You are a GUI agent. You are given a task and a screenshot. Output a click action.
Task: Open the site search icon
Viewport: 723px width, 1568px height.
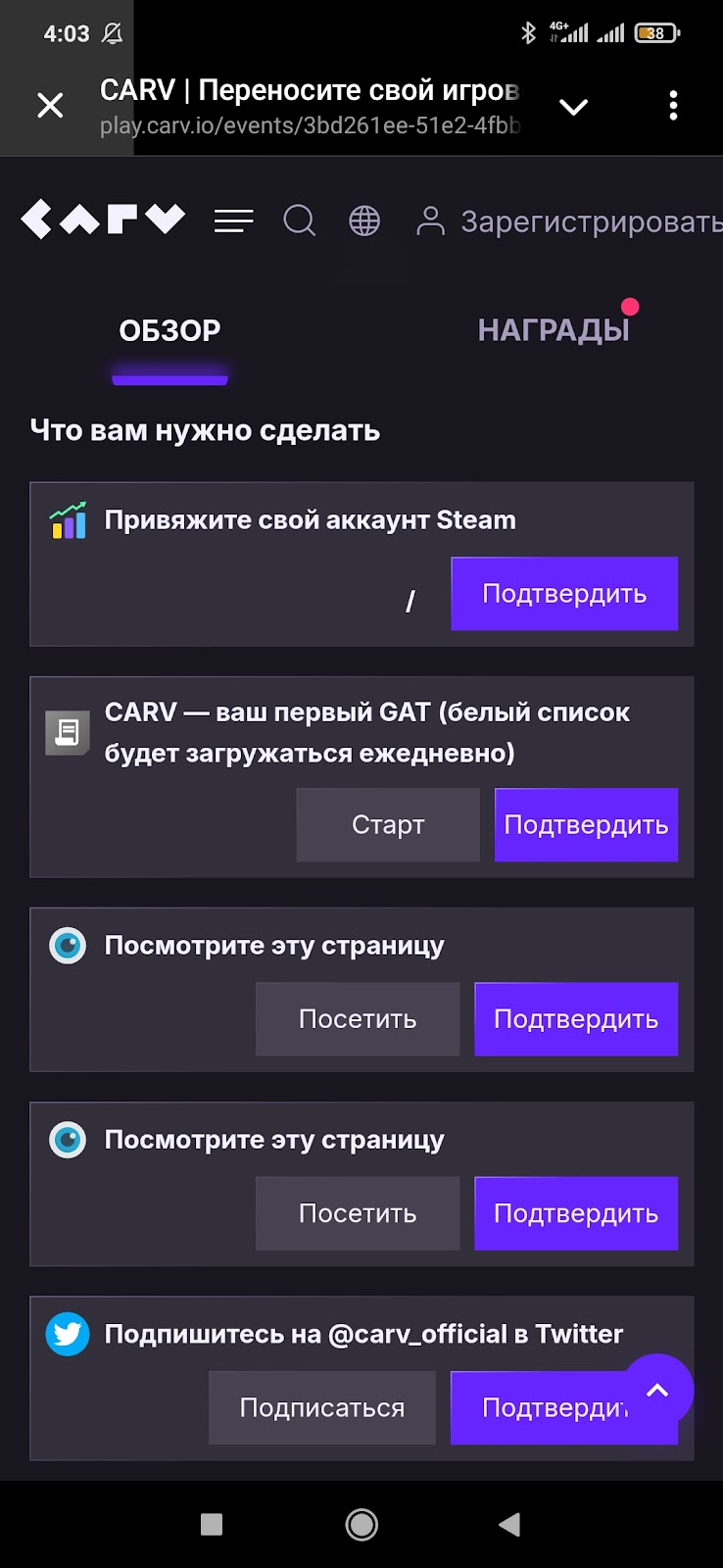[300, 221]
